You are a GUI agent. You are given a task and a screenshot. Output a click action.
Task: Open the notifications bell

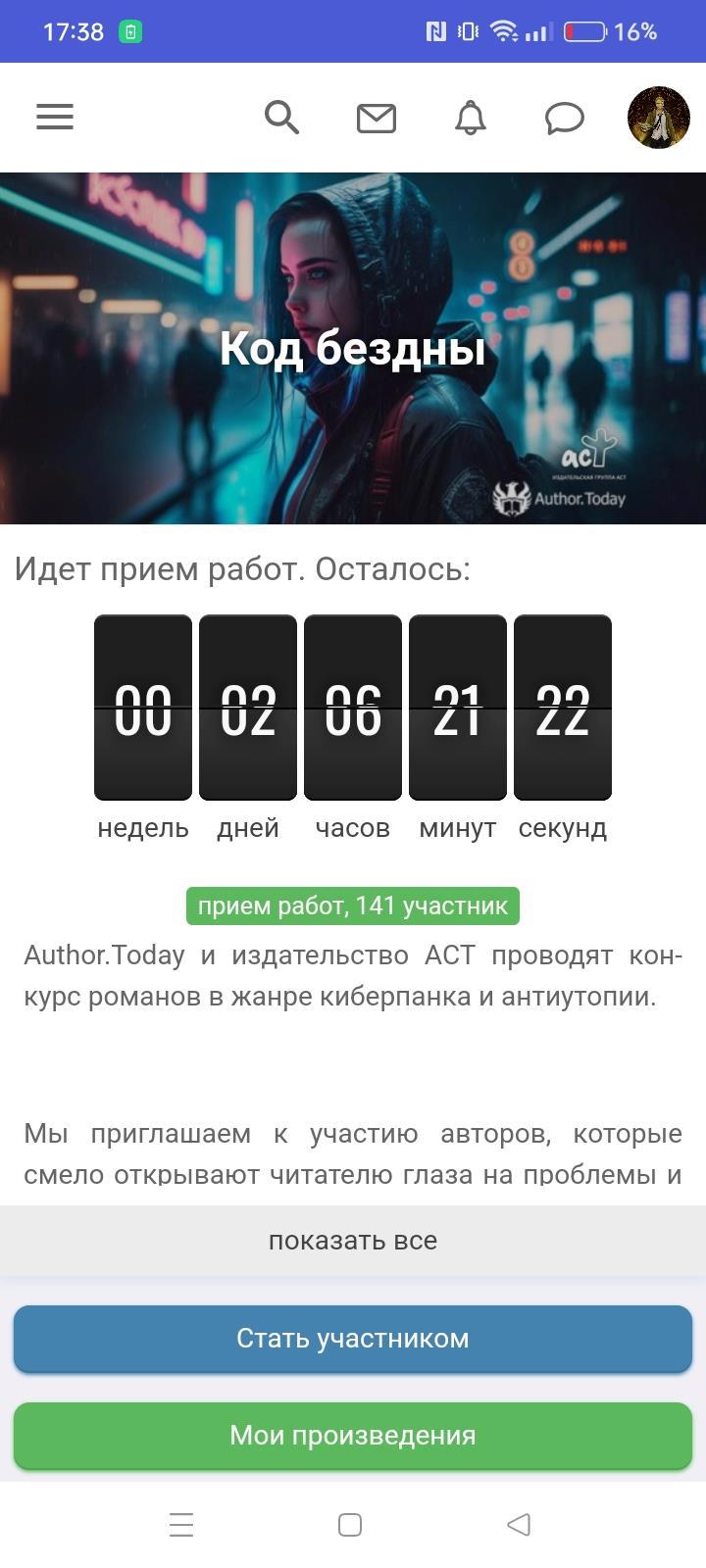(x=471, y=119)
